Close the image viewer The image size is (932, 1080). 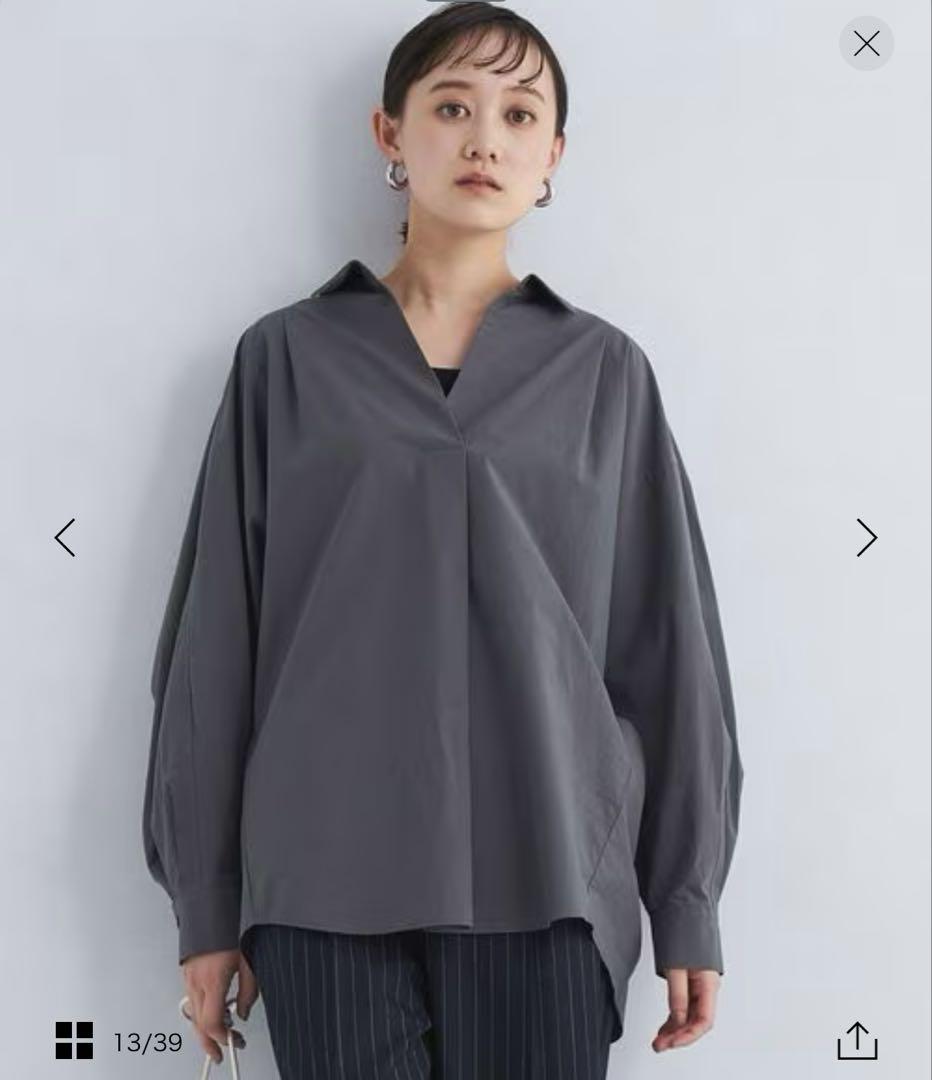coord(866,44)
